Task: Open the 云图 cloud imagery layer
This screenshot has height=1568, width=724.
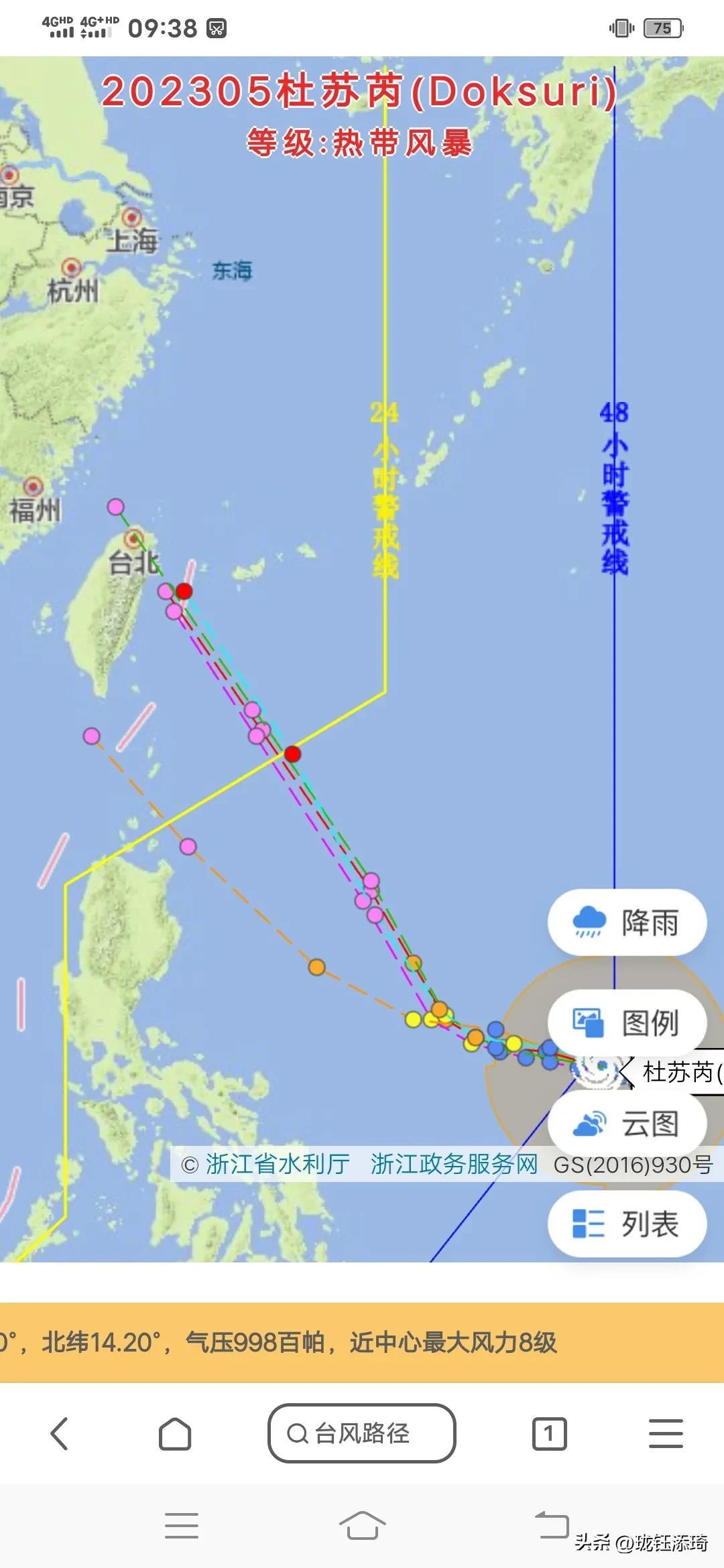Action: [627, 1123]
